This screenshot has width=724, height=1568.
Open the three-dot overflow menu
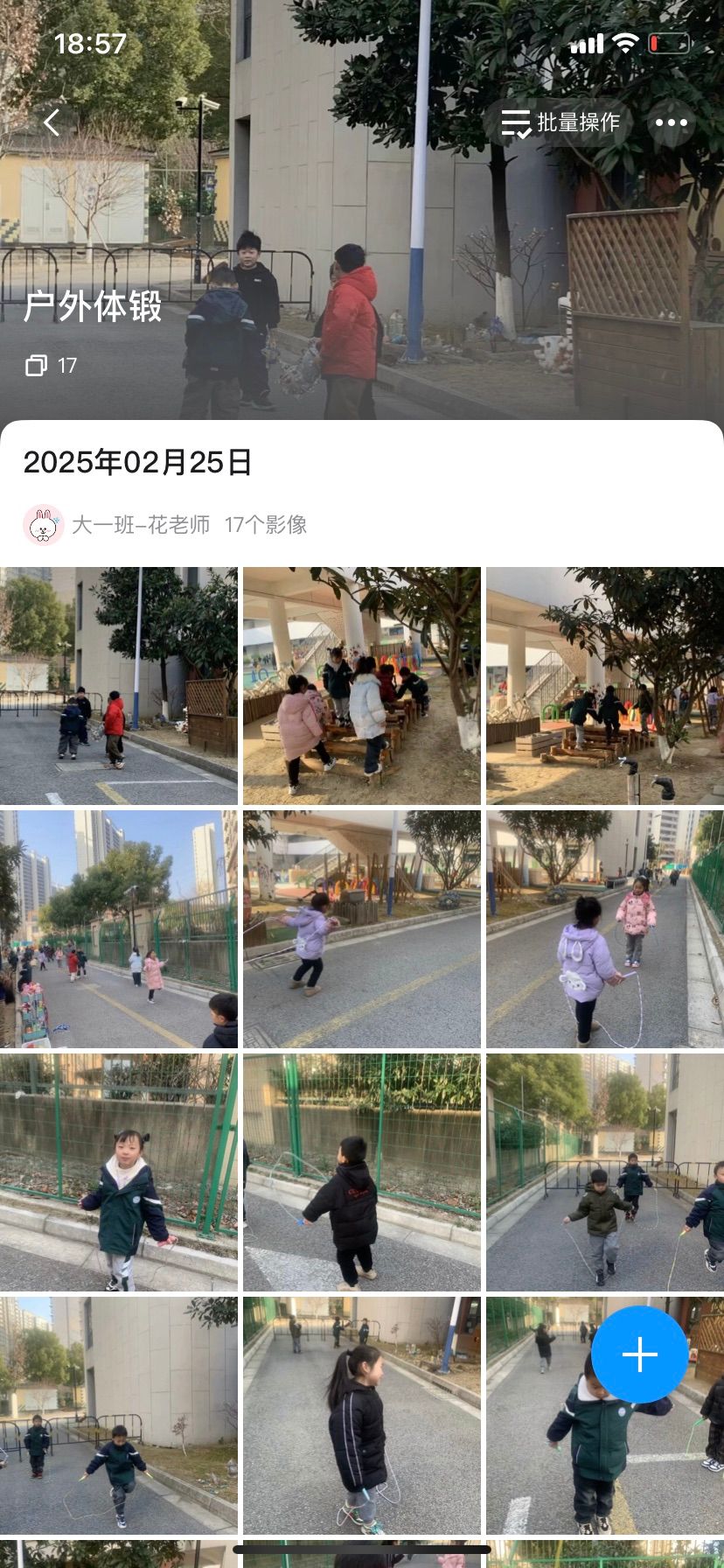click(x=671, y=122)
